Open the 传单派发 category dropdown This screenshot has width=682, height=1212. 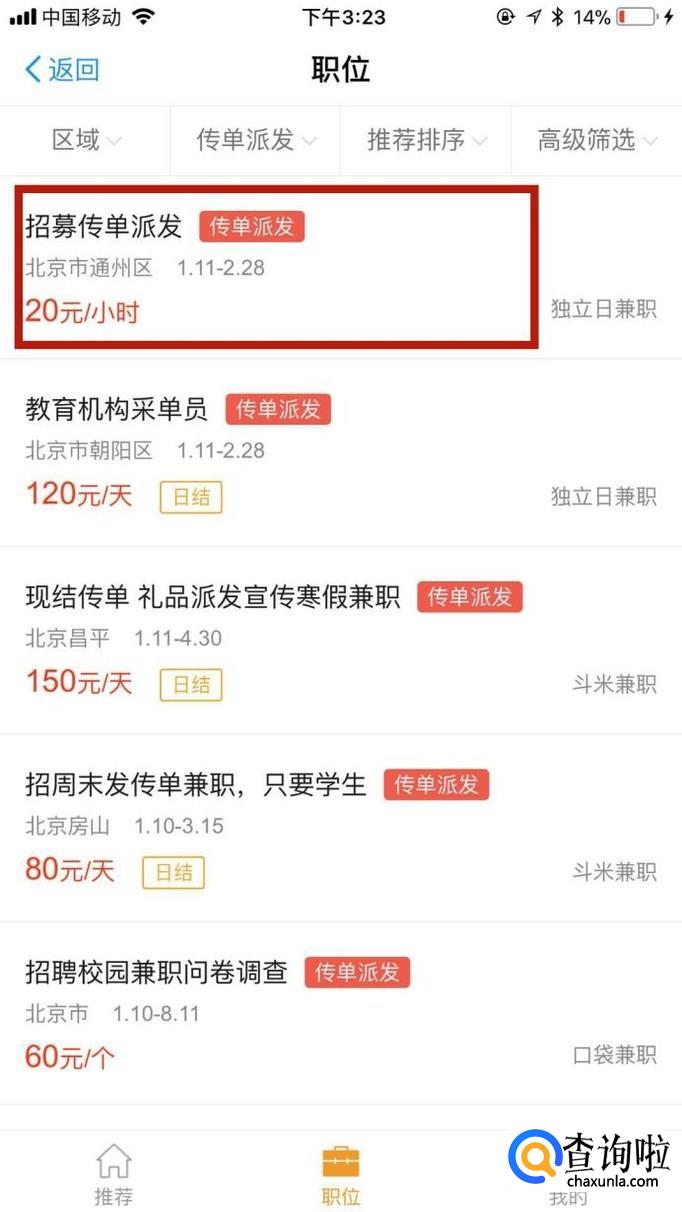tap(256, 141)
